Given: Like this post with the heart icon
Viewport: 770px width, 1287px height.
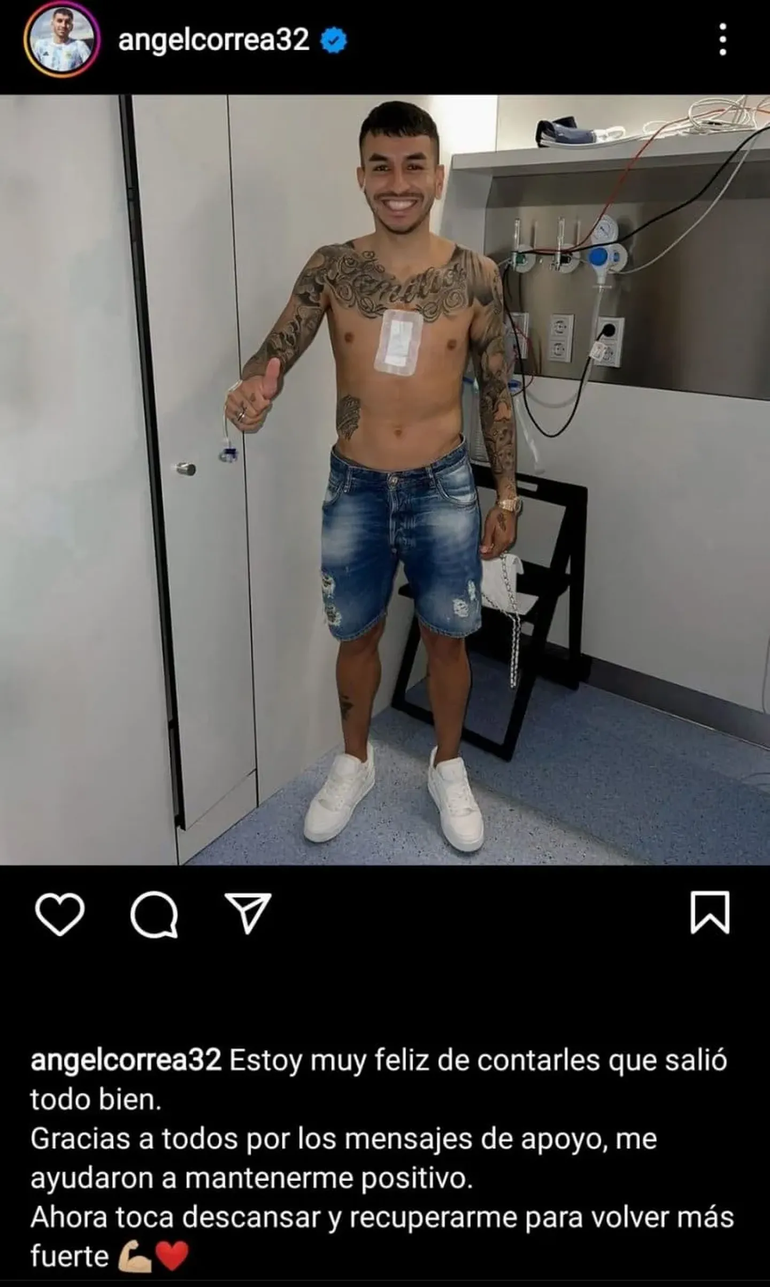Looking at the screenshot, I should pos(60,913).
